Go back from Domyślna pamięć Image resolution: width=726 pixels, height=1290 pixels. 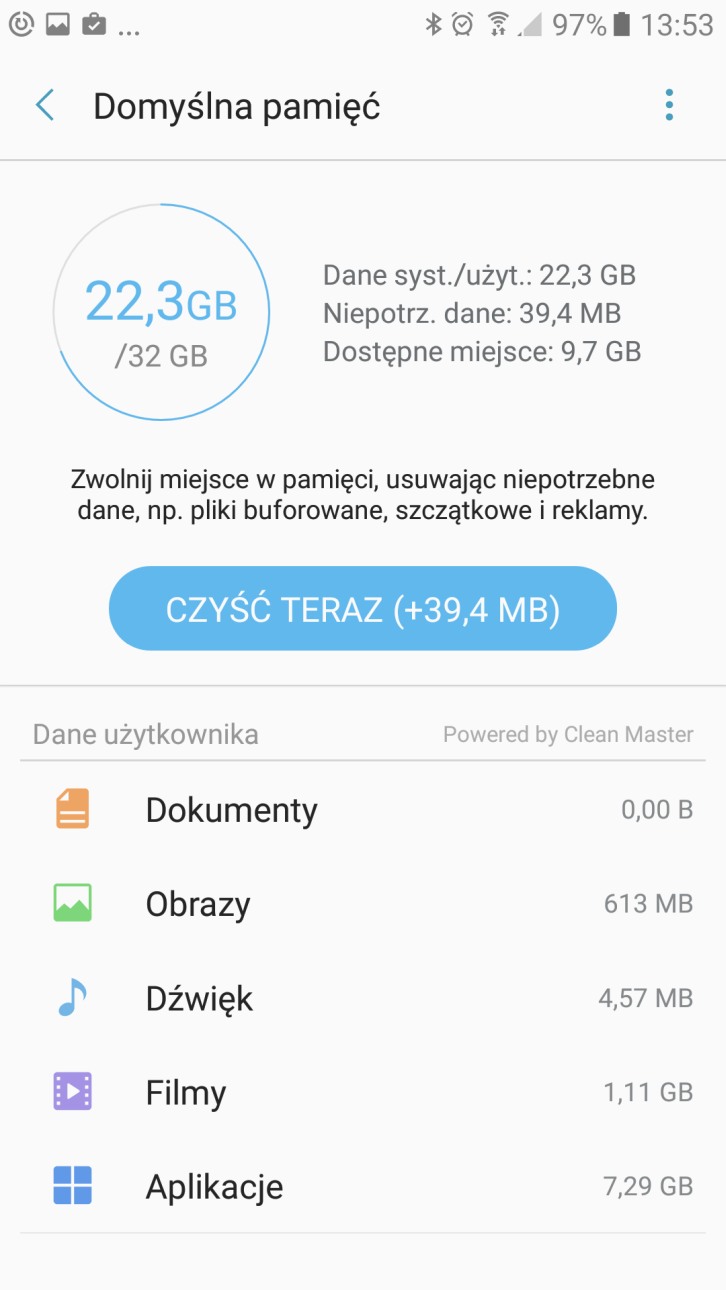(x=45, y=105)
